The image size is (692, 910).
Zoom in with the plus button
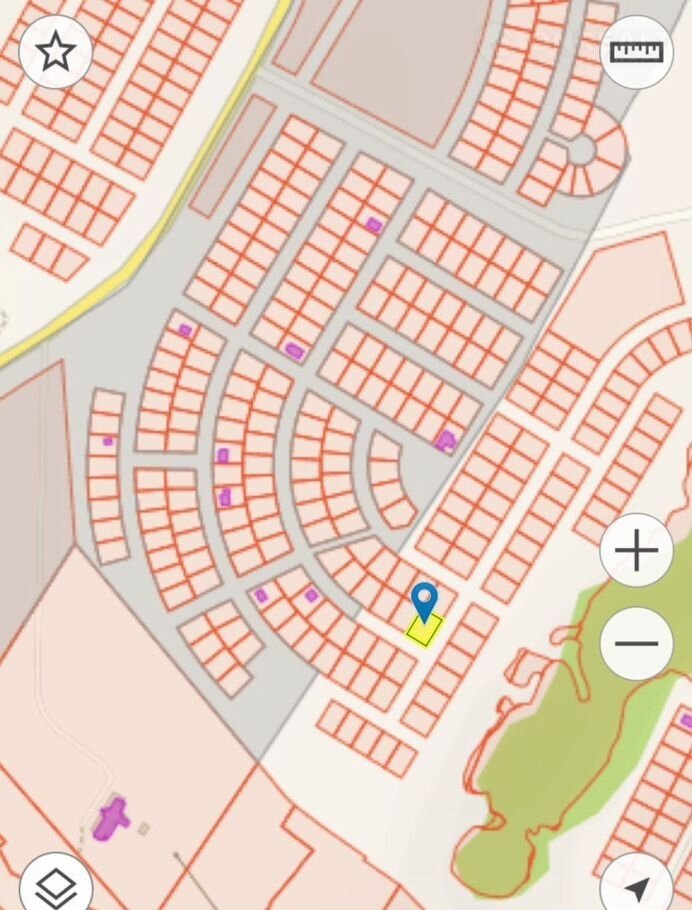pyautogui.click(x=636, y=550)
